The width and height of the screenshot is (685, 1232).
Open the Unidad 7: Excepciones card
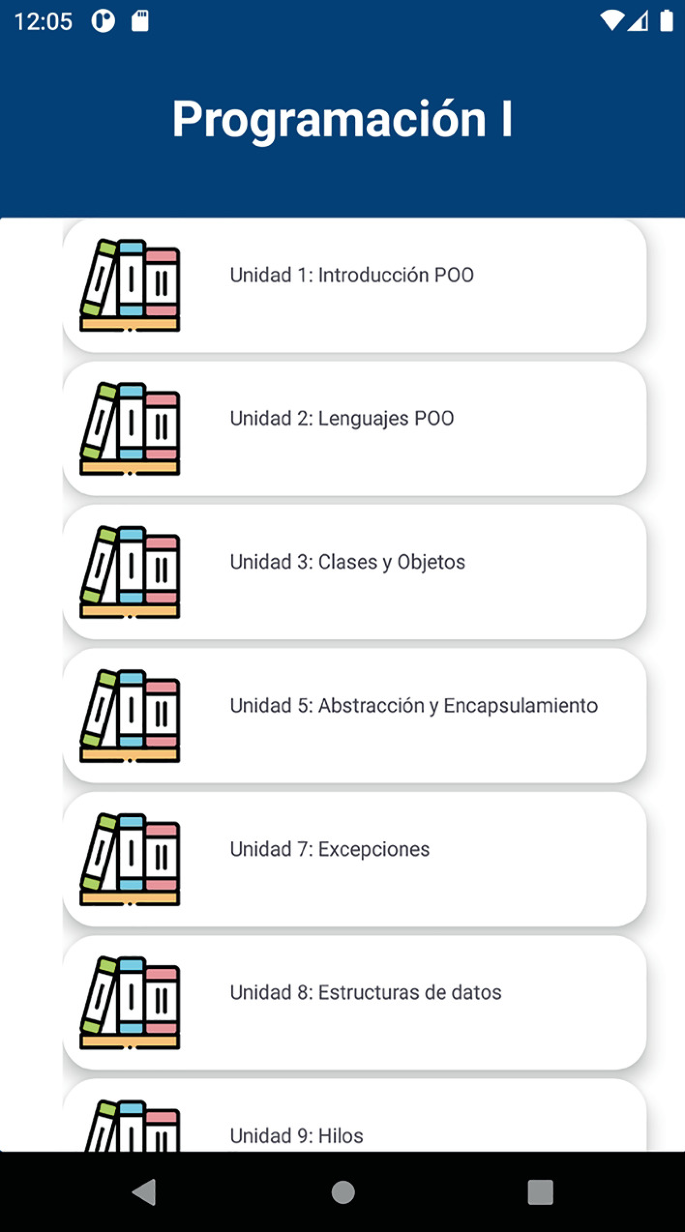(x=354, y=858)
